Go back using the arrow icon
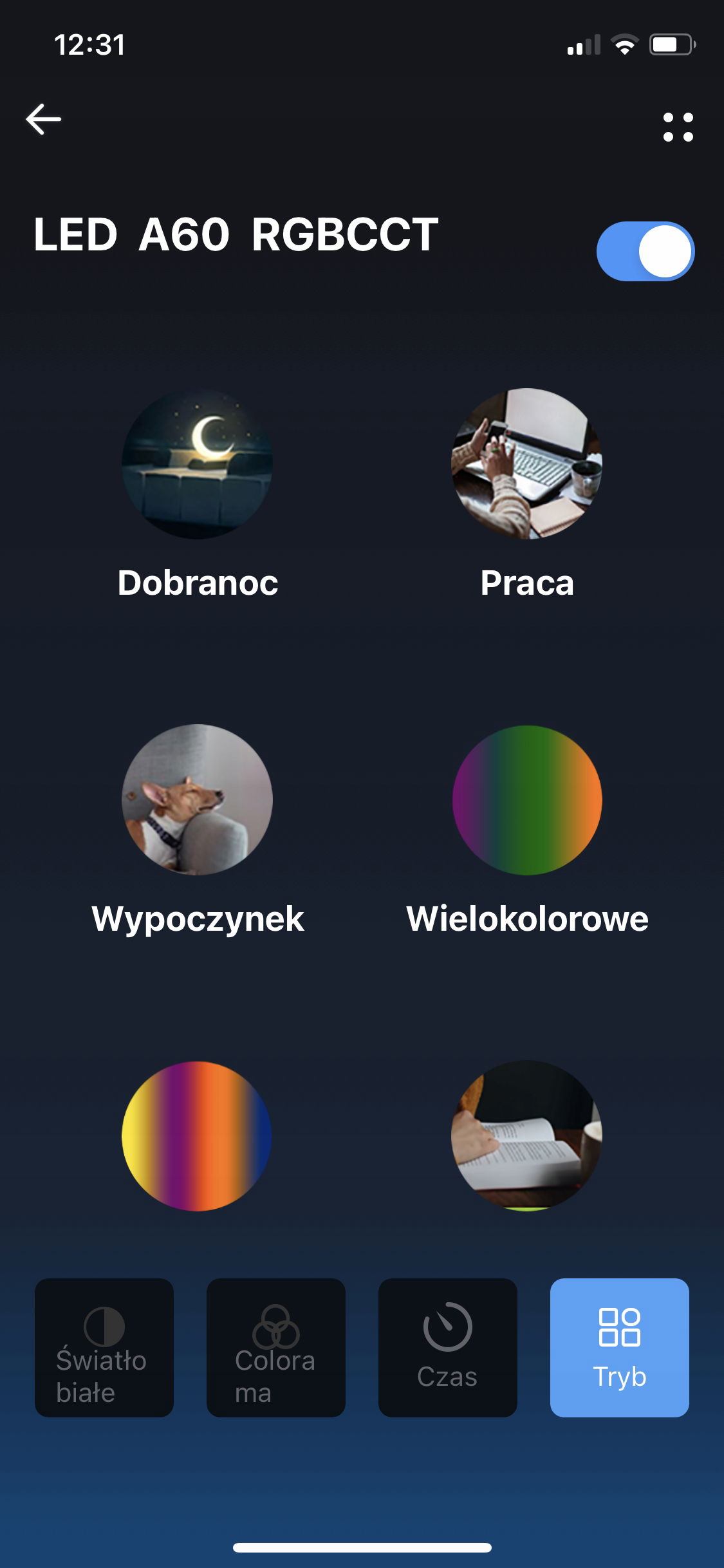724x1568 pixels. click(44, 120)
